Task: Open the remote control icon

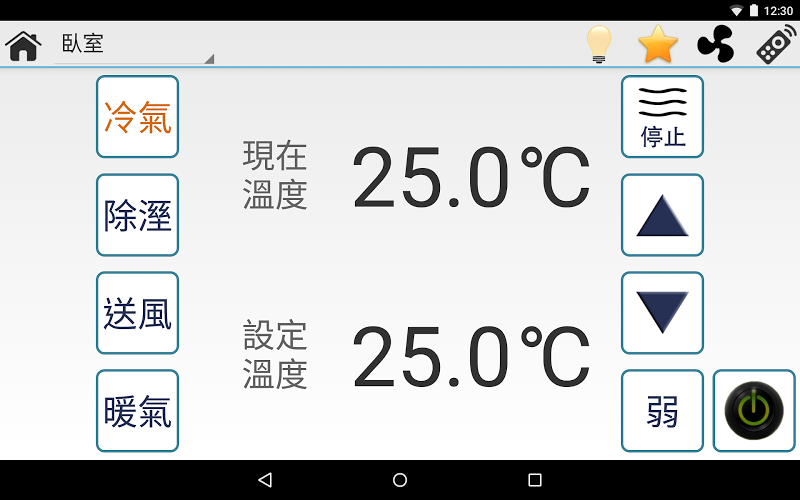Action: 775,45
